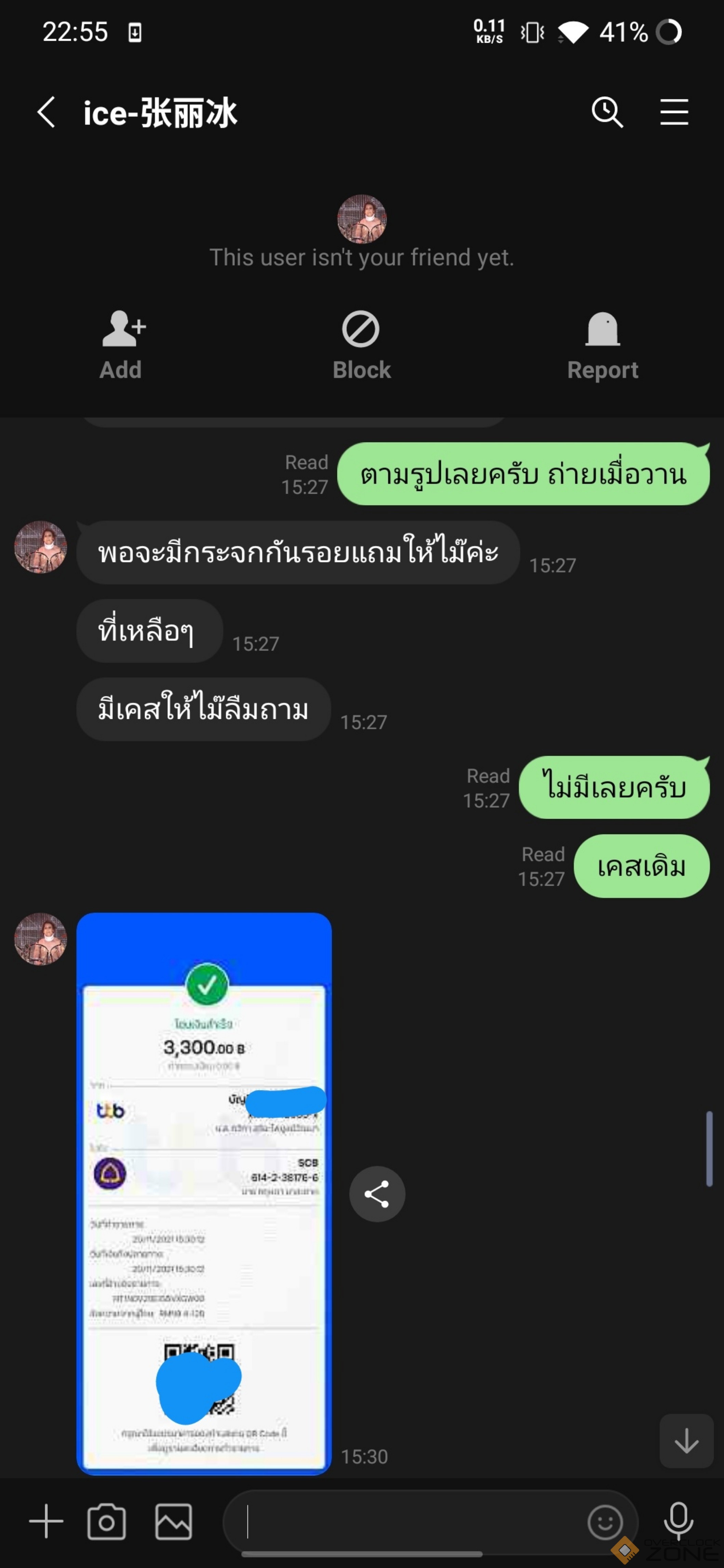Open the camera from chat
The image size is (724, 1568).
(107, 1521)
